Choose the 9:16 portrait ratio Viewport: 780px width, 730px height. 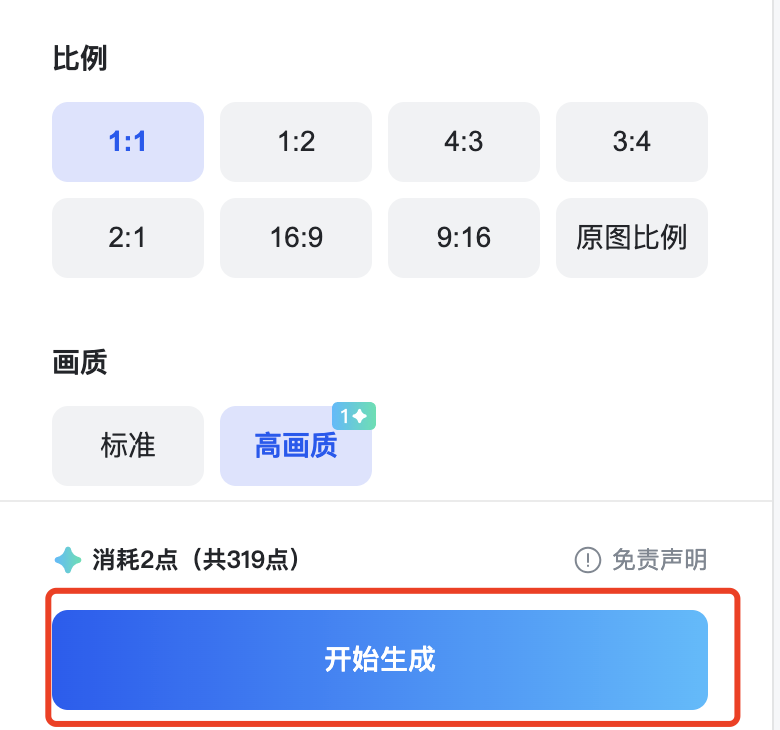[x=464, y=238]
